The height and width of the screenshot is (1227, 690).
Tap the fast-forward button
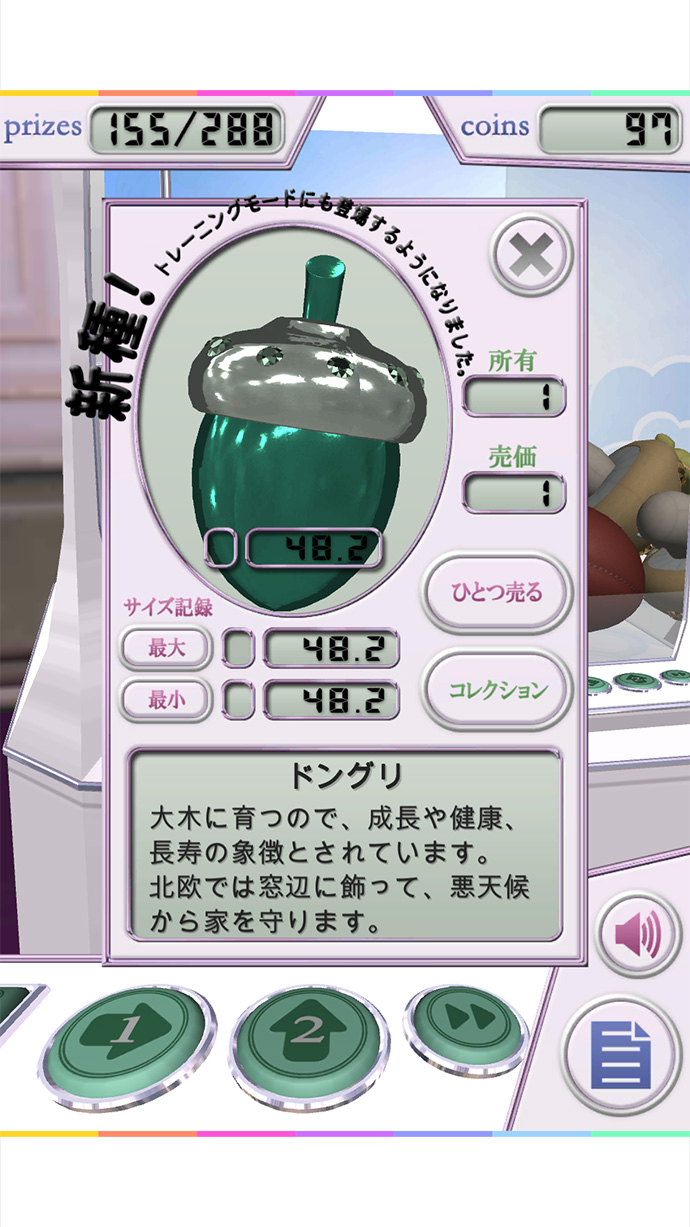[x=464, y=1020]
